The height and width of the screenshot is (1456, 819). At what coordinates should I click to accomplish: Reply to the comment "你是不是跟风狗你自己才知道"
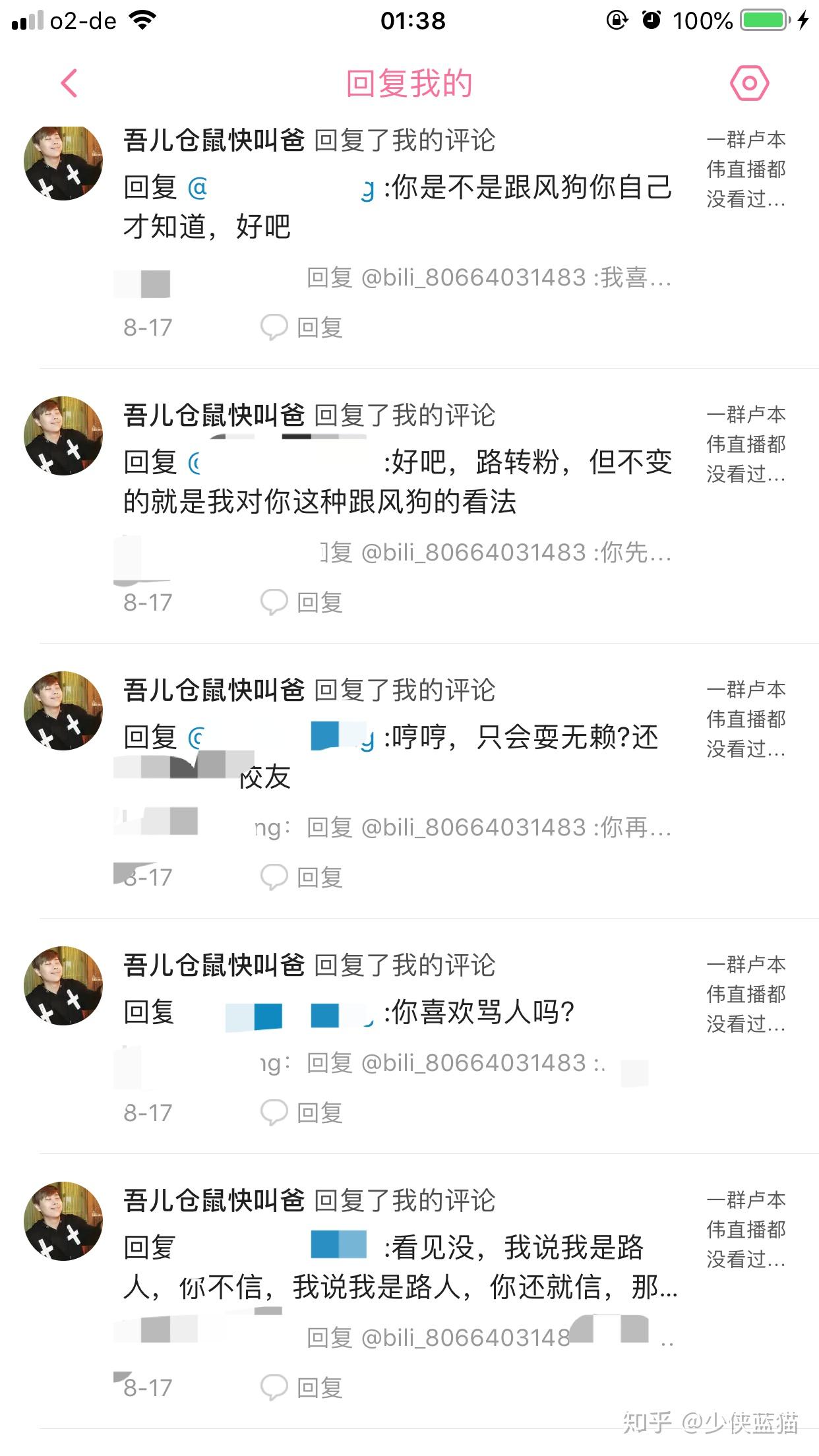[x=303, y=327]
